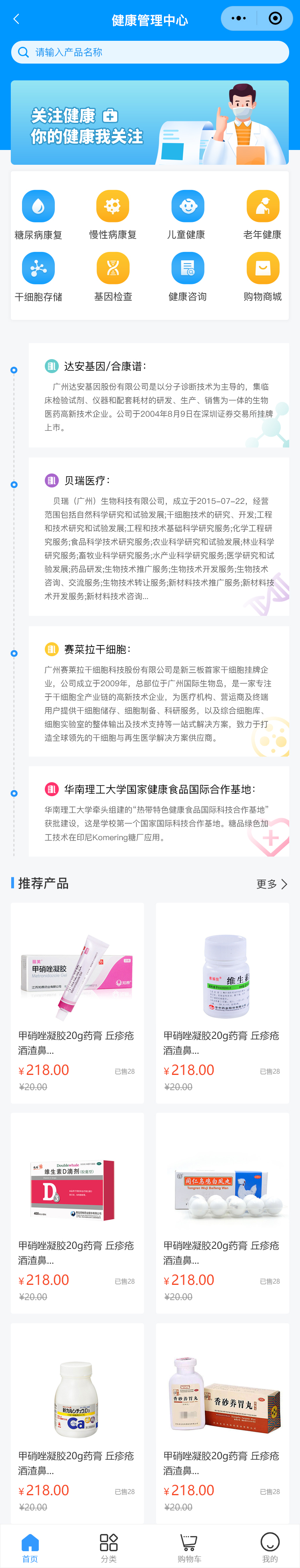The image size is (300, 1568).
Task: Open 健康咨询
Action: (x=188, y=276)
